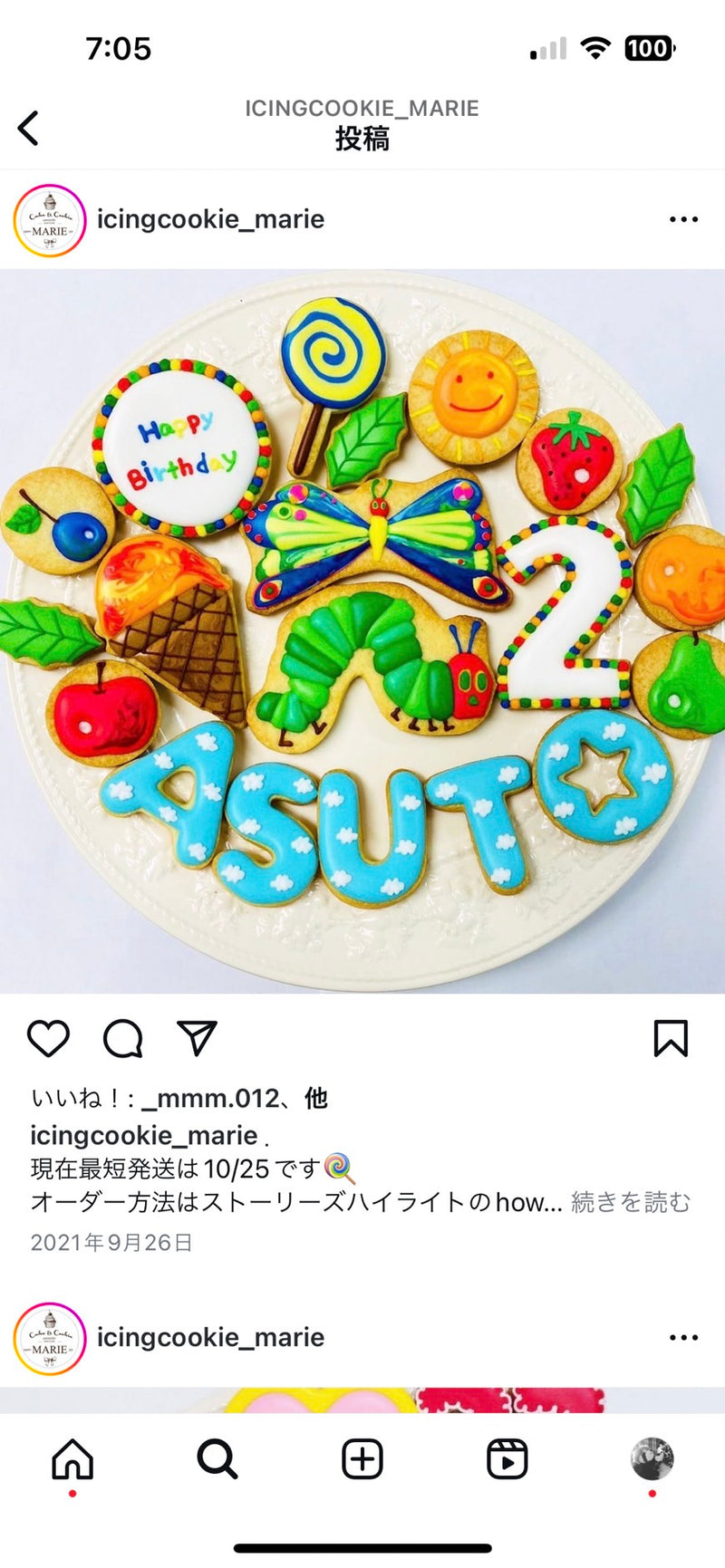
Task: Open the birthday cookie photo
Action: pos(362,630)
